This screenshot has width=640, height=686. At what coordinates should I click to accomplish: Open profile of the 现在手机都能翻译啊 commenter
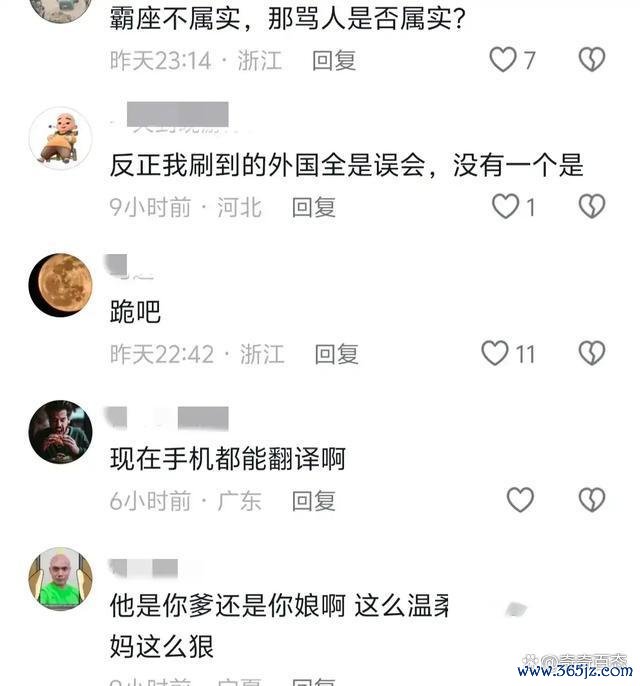(x=60, y=432)
